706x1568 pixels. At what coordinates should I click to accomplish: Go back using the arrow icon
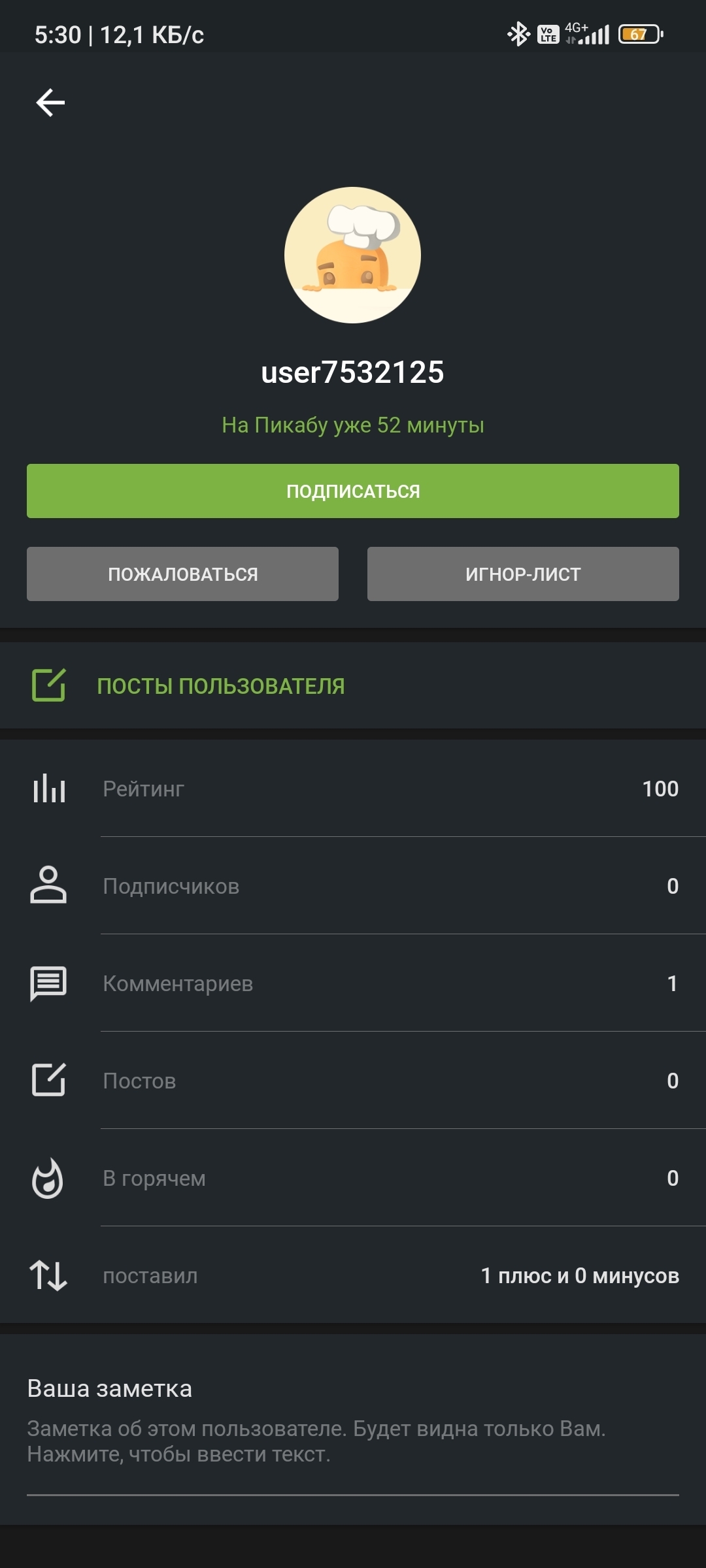tap(50, 103)
